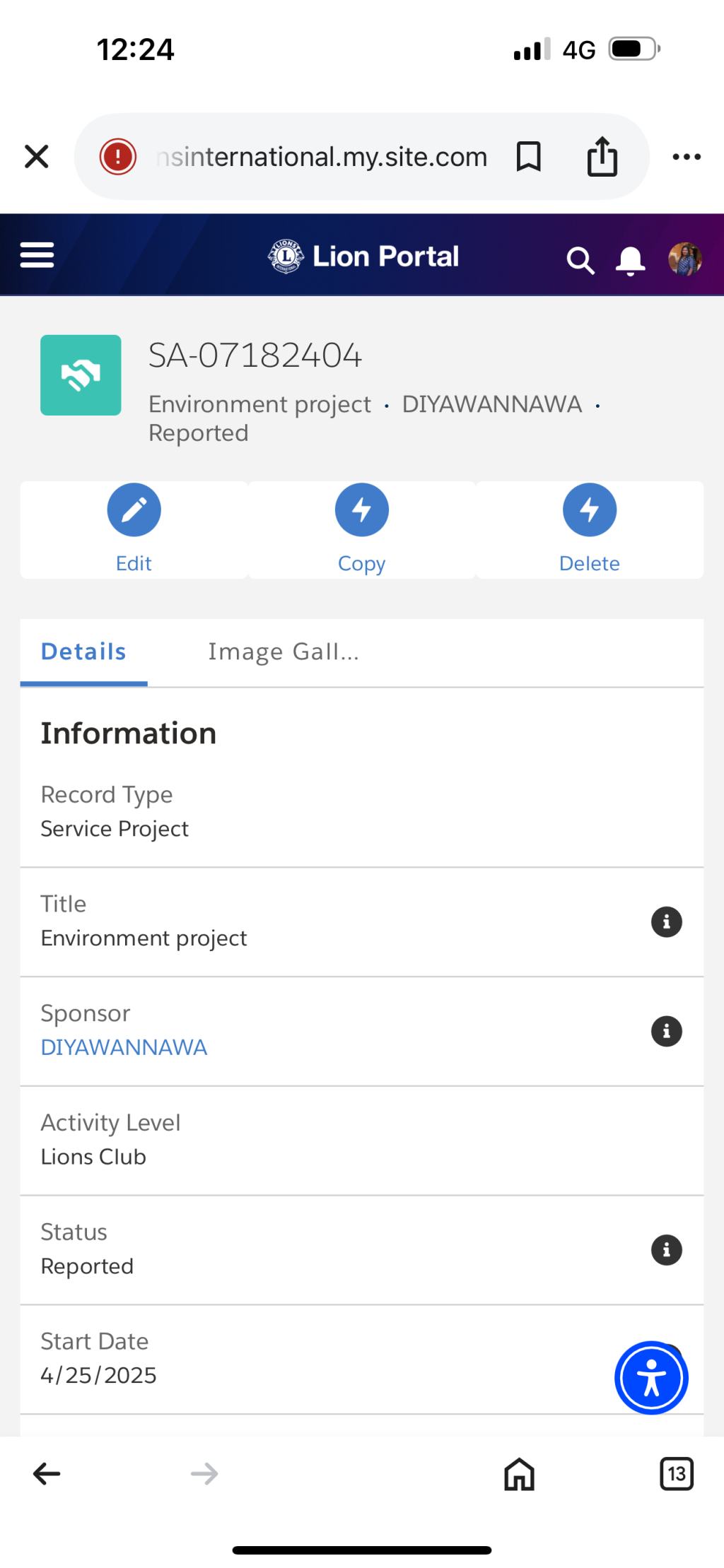Bookmark this page in the browser

pos(528,156)
